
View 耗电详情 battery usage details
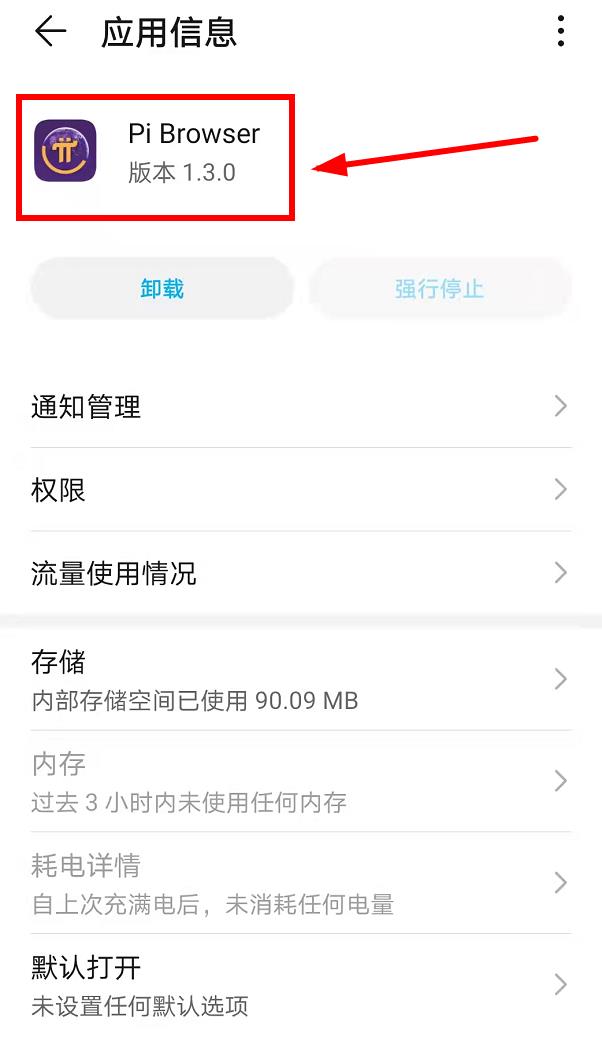point(301,883)
